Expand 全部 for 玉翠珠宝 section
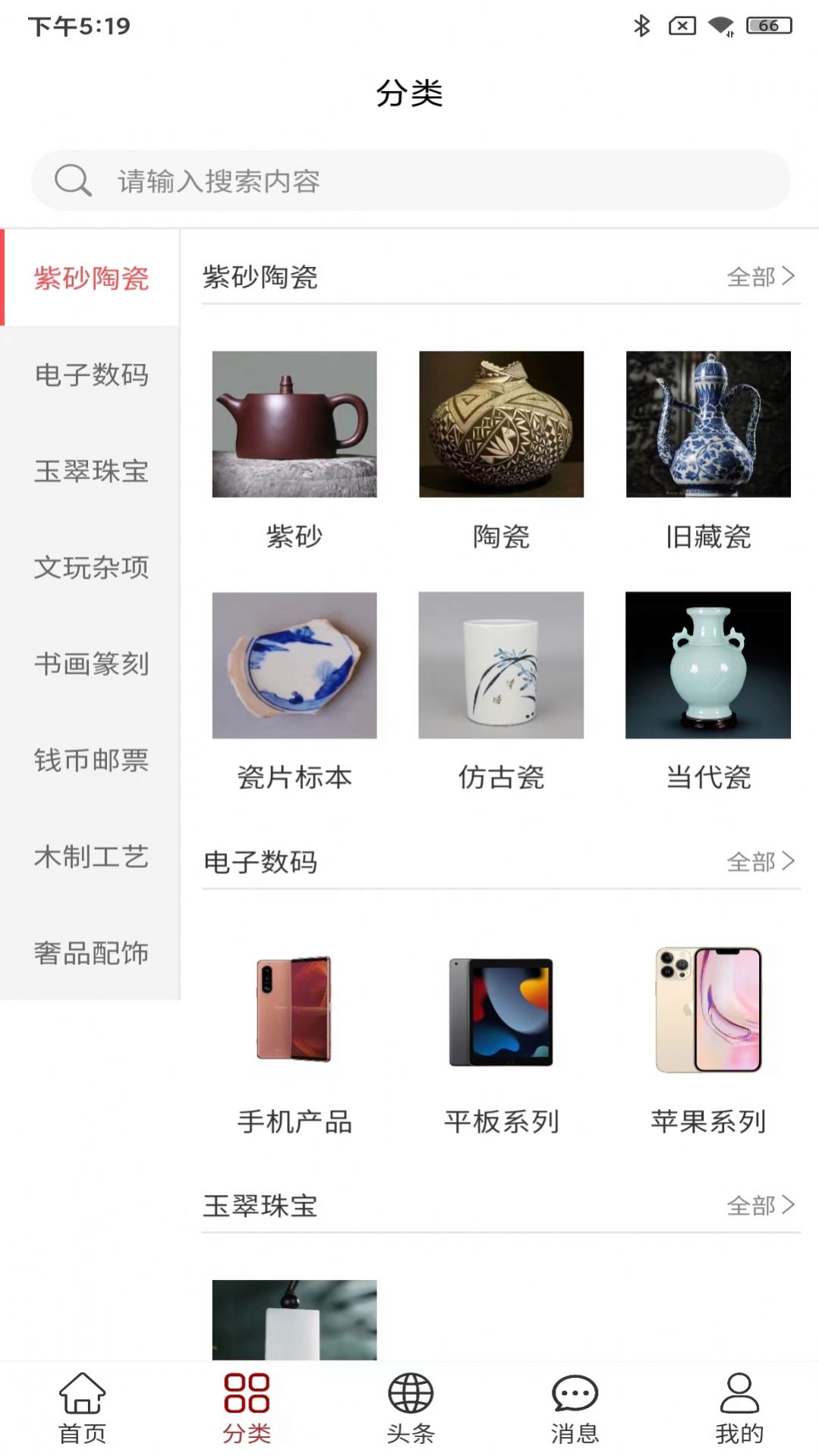Screen dimensions: 819x1456 click(759, 1204)
